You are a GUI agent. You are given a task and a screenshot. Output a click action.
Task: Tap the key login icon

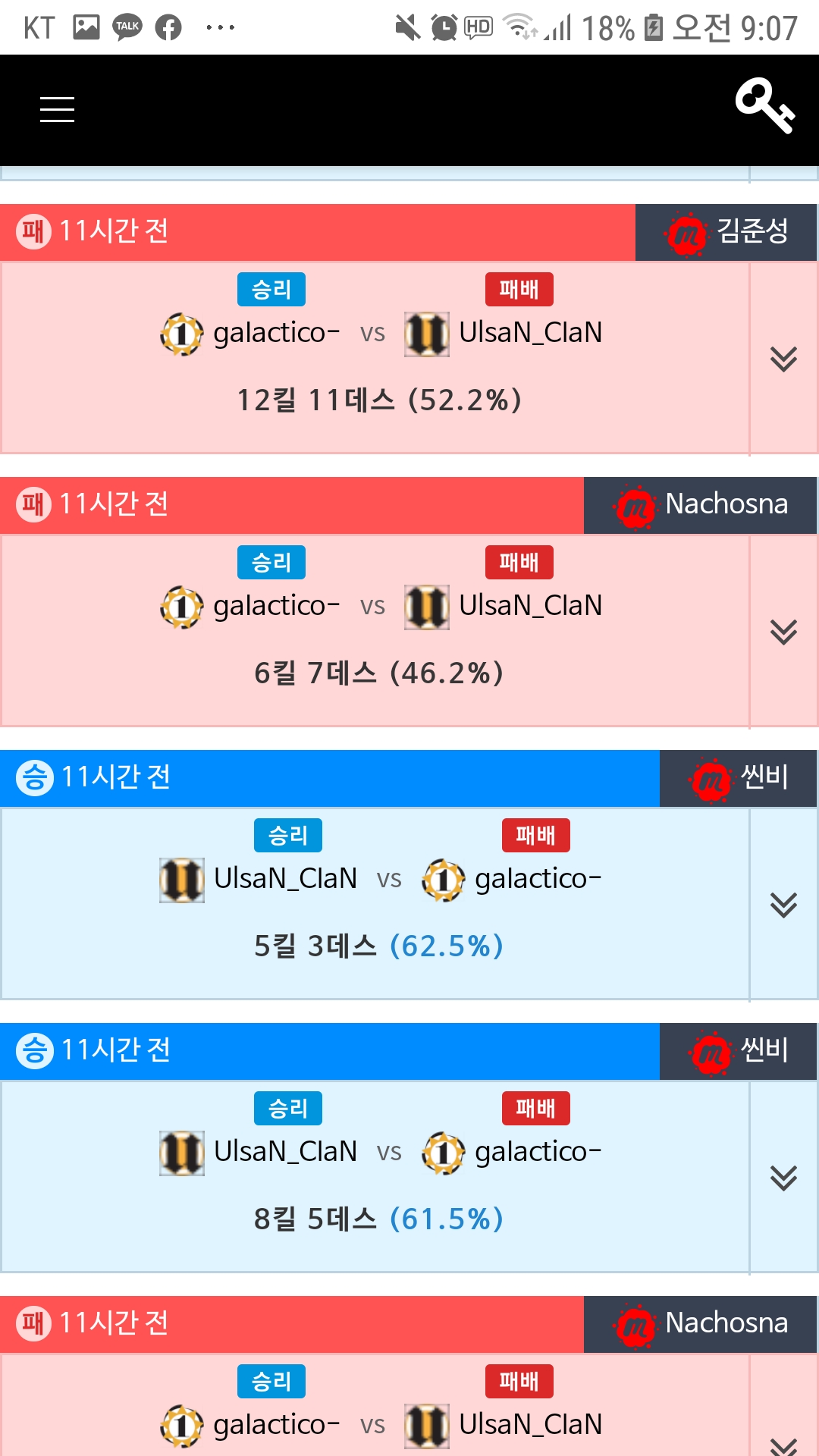[x=764, y=106]
